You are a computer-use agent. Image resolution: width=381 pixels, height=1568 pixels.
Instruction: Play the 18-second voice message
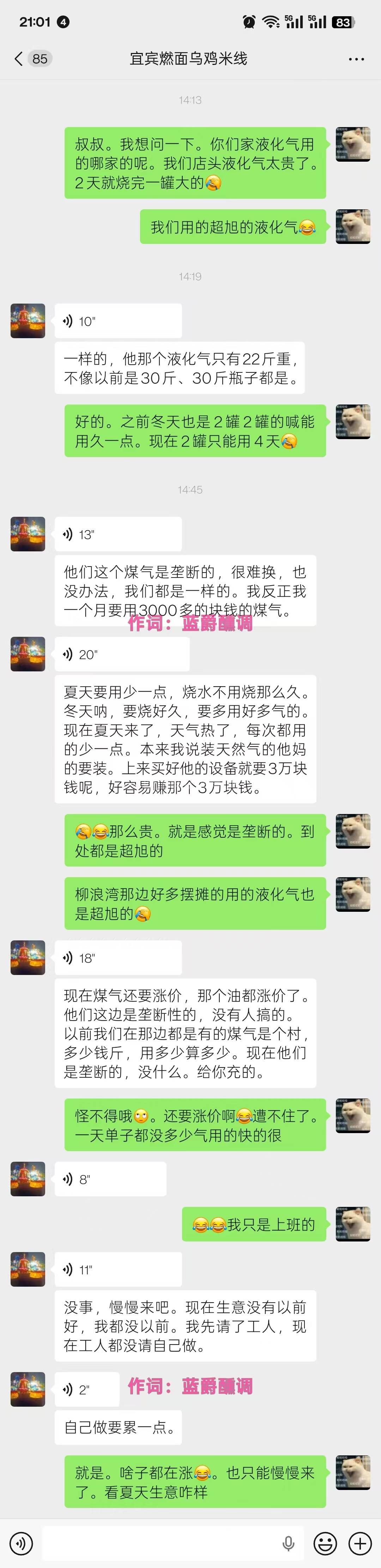pos(118,957)
